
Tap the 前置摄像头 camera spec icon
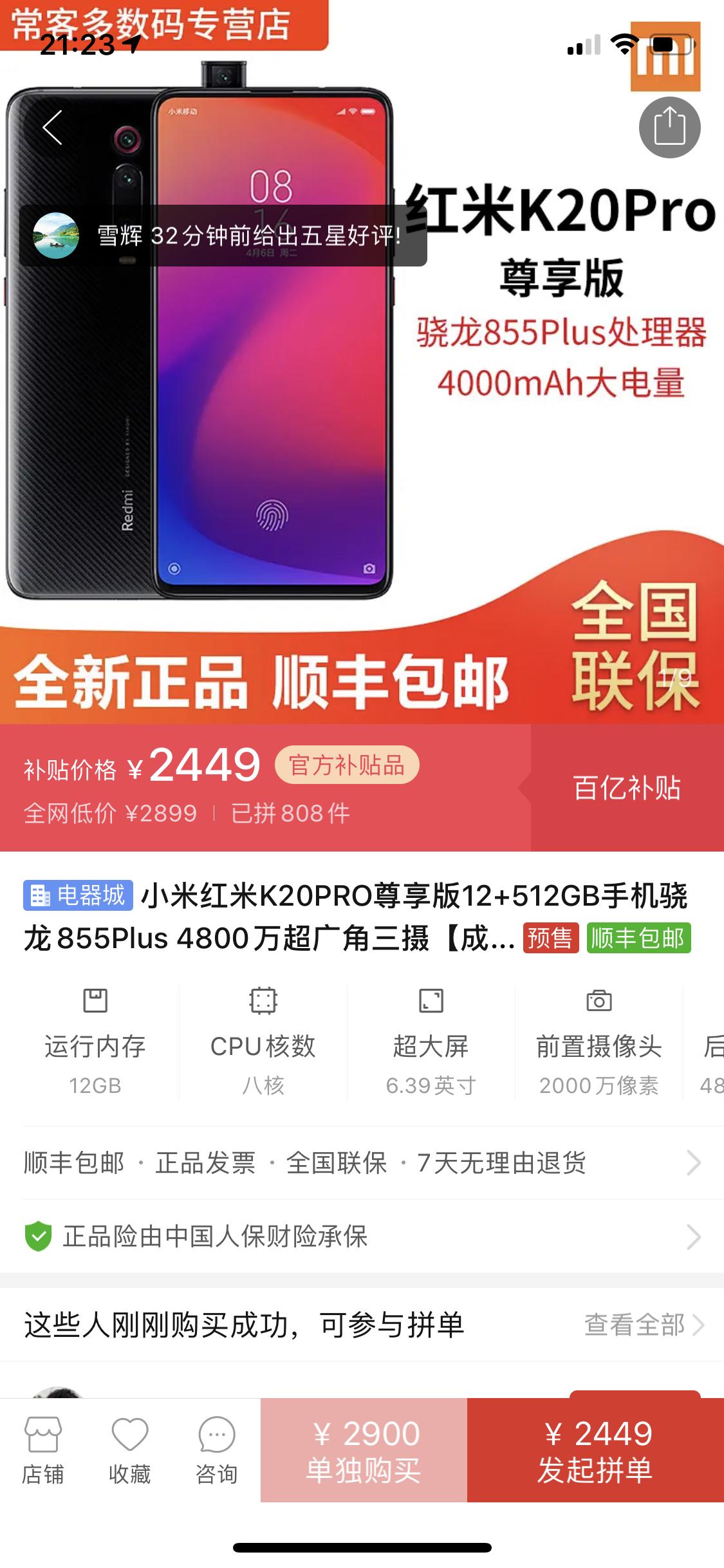point(599,1002)
